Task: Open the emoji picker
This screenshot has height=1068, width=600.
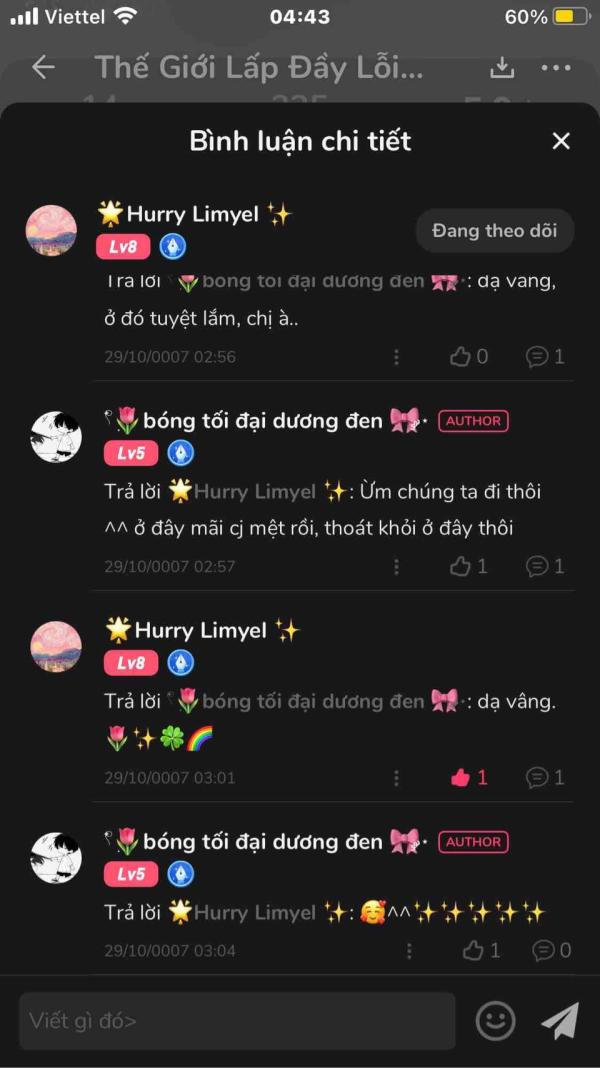Action: (x=495, y=1021)
